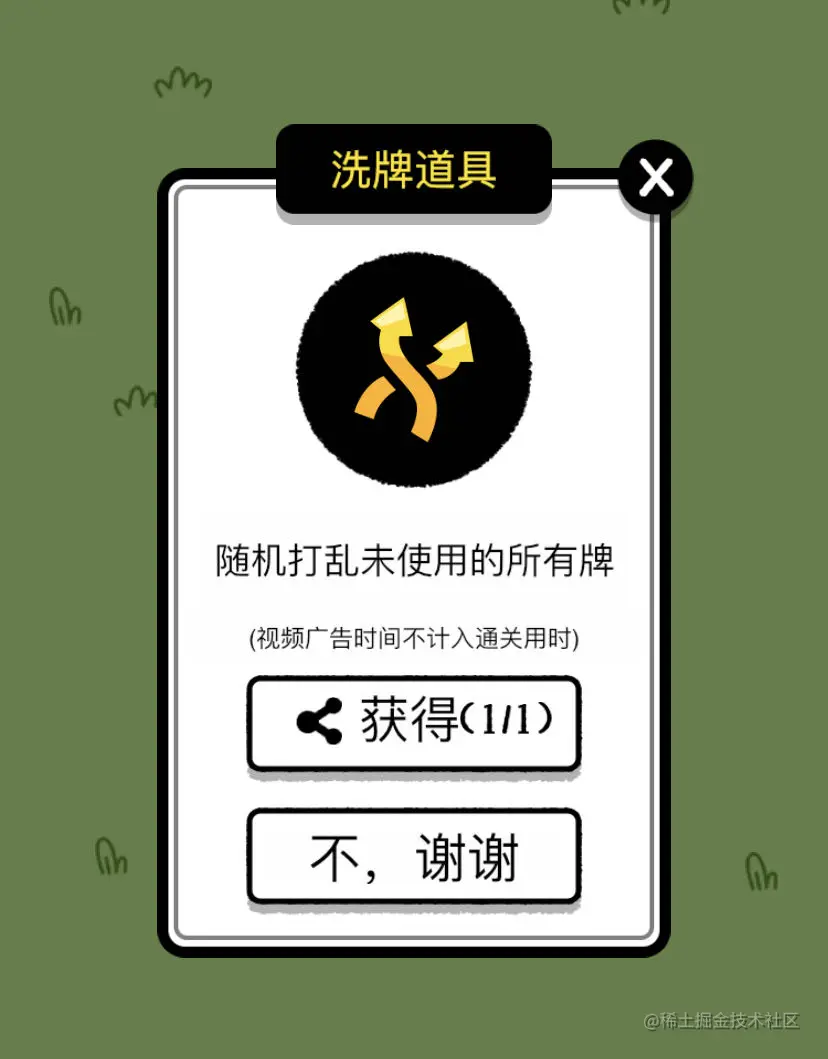Screen dimensions: 828x1059
Task: Close the 洗牌道具 dialog
Action: (x=655, y=178)
